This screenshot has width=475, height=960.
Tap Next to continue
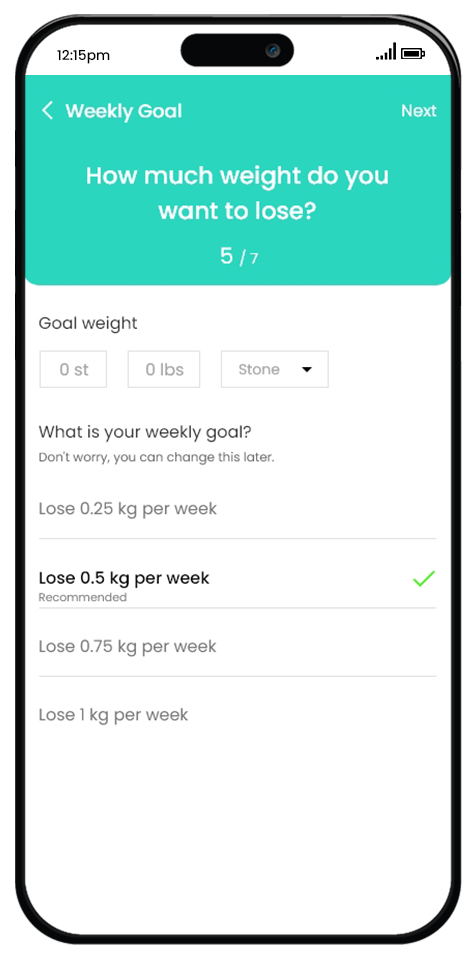tap(419, 111)
